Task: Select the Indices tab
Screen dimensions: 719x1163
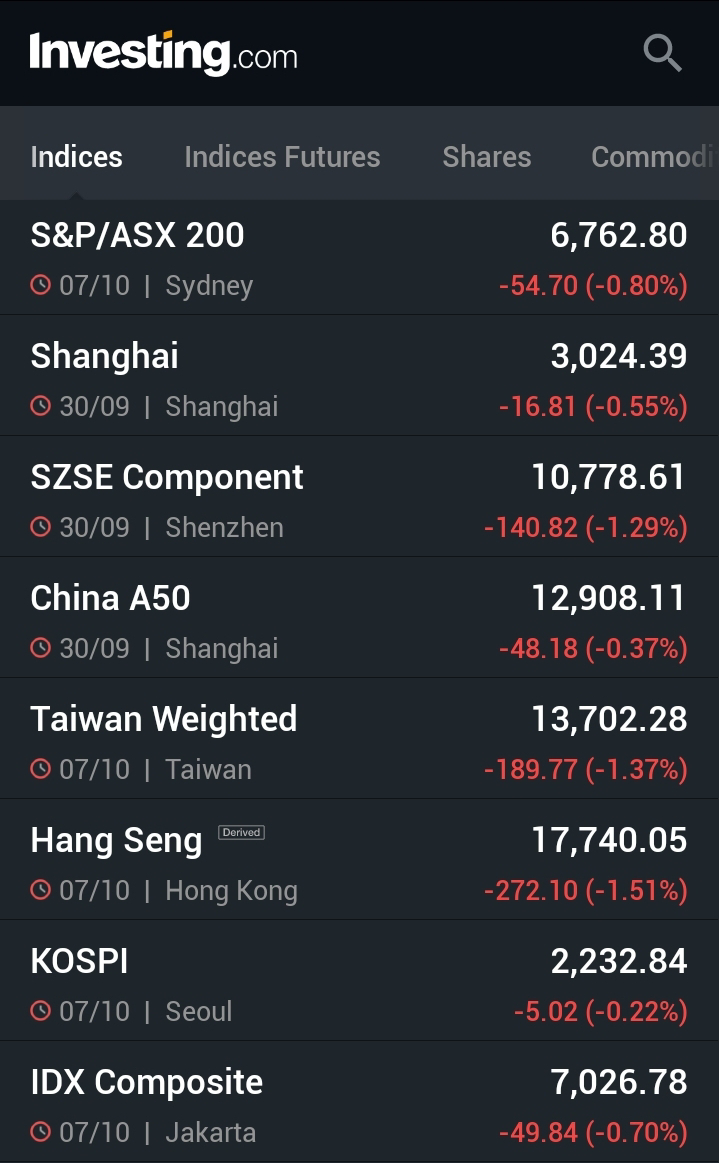Action: [x=76, y=157]
